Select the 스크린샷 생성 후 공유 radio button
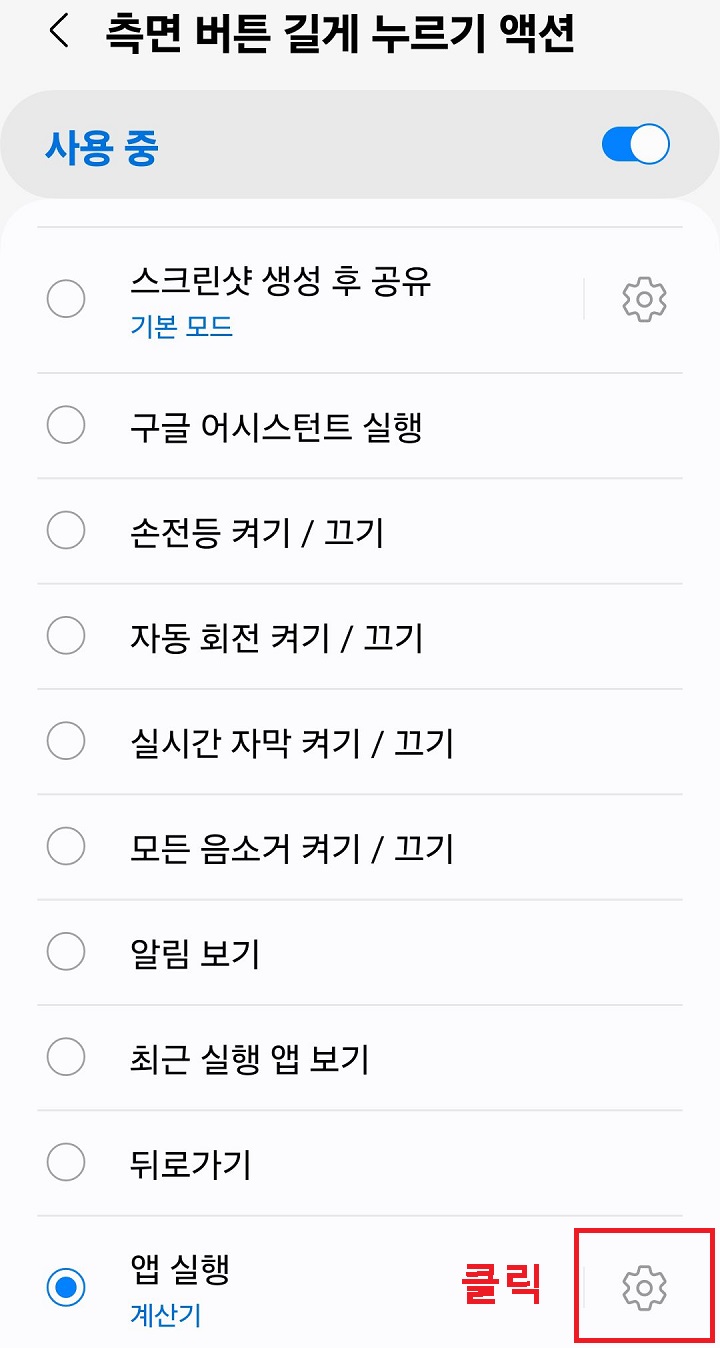 point(66,298)
